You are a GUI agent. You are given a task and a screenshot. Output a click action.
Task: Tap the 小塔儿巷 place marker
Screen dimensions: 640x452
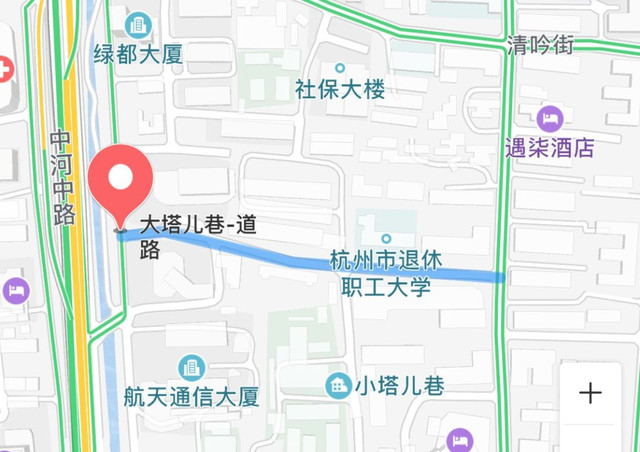click(340, 384)
